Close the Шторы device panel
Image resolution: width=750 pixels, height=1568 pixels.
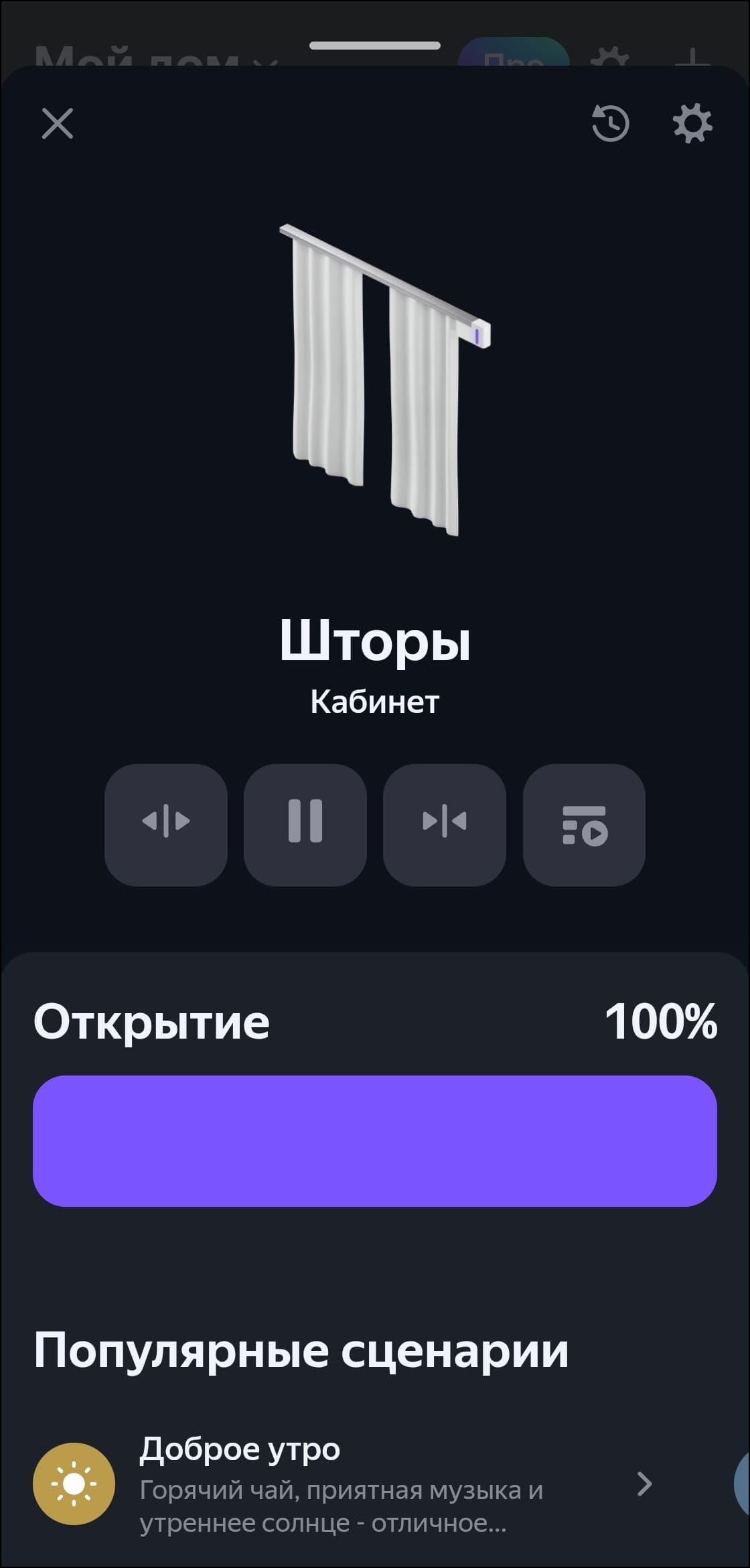point(58,124)
